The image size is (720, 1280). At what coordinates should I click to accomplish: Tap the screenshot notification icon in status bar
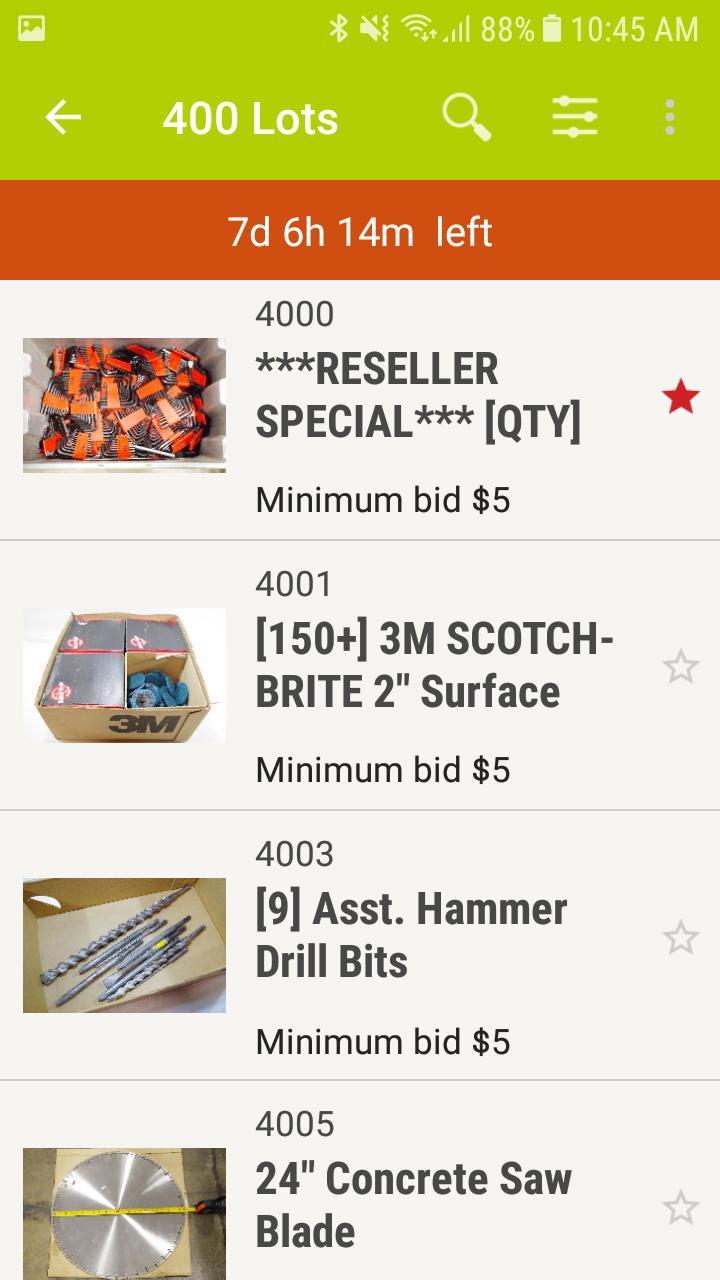coord(30,29)
